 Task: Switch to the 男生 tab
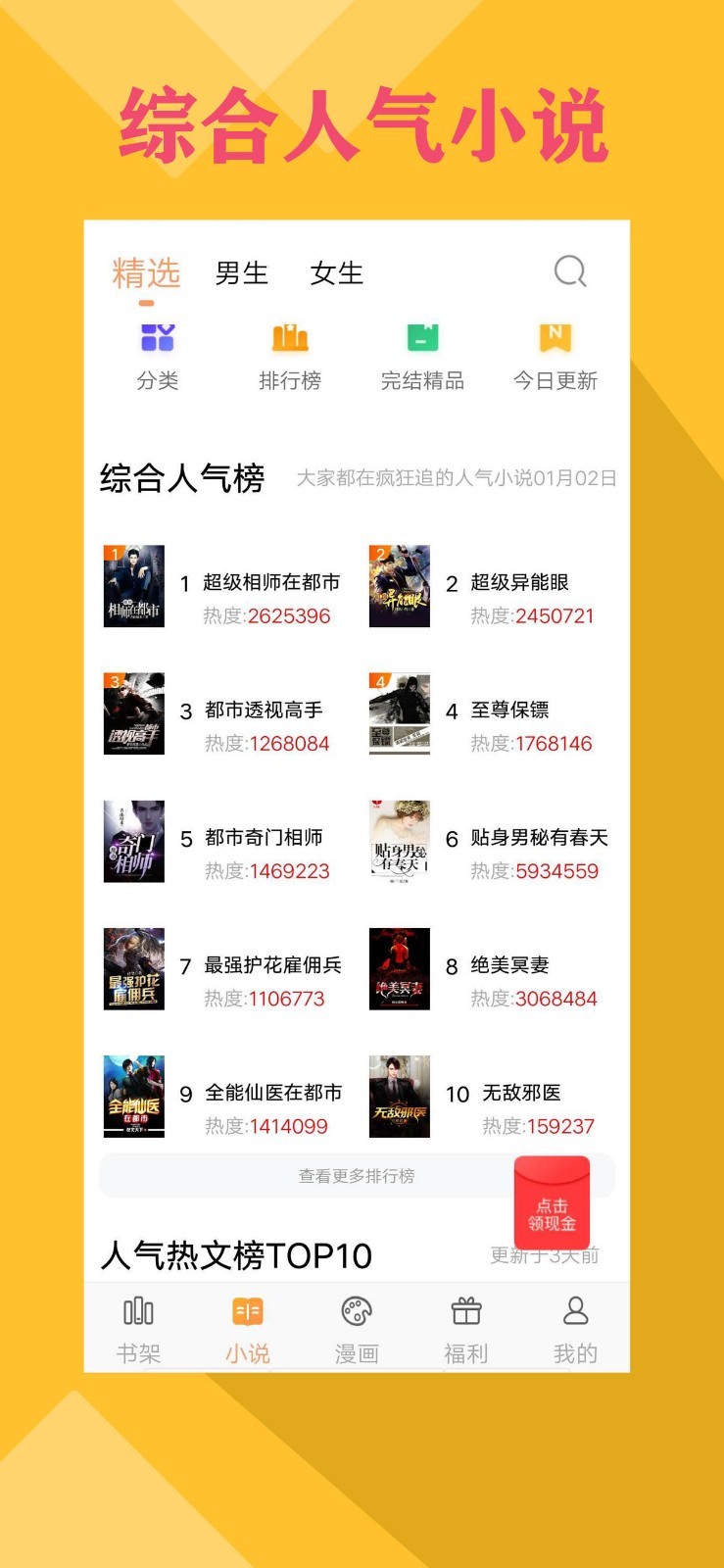242,274
